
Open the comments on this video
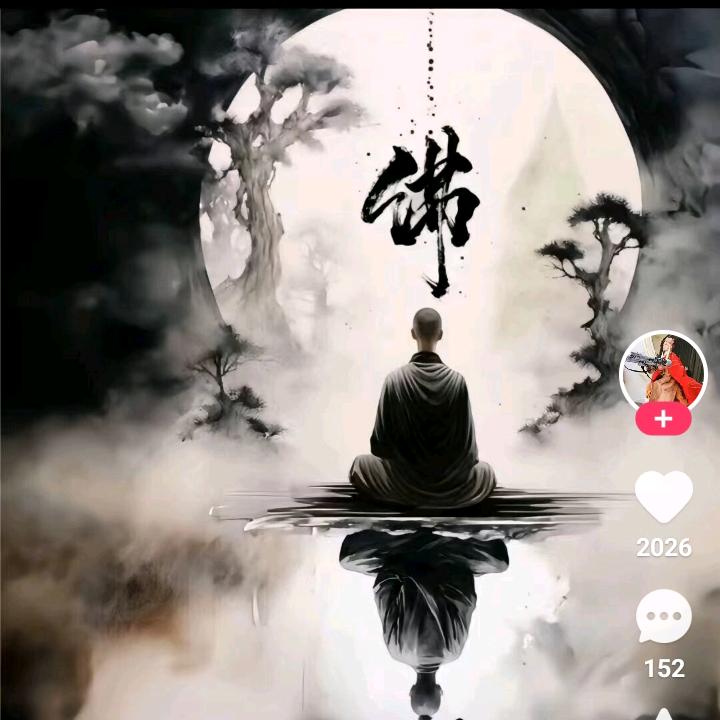(x=664, y=616)
